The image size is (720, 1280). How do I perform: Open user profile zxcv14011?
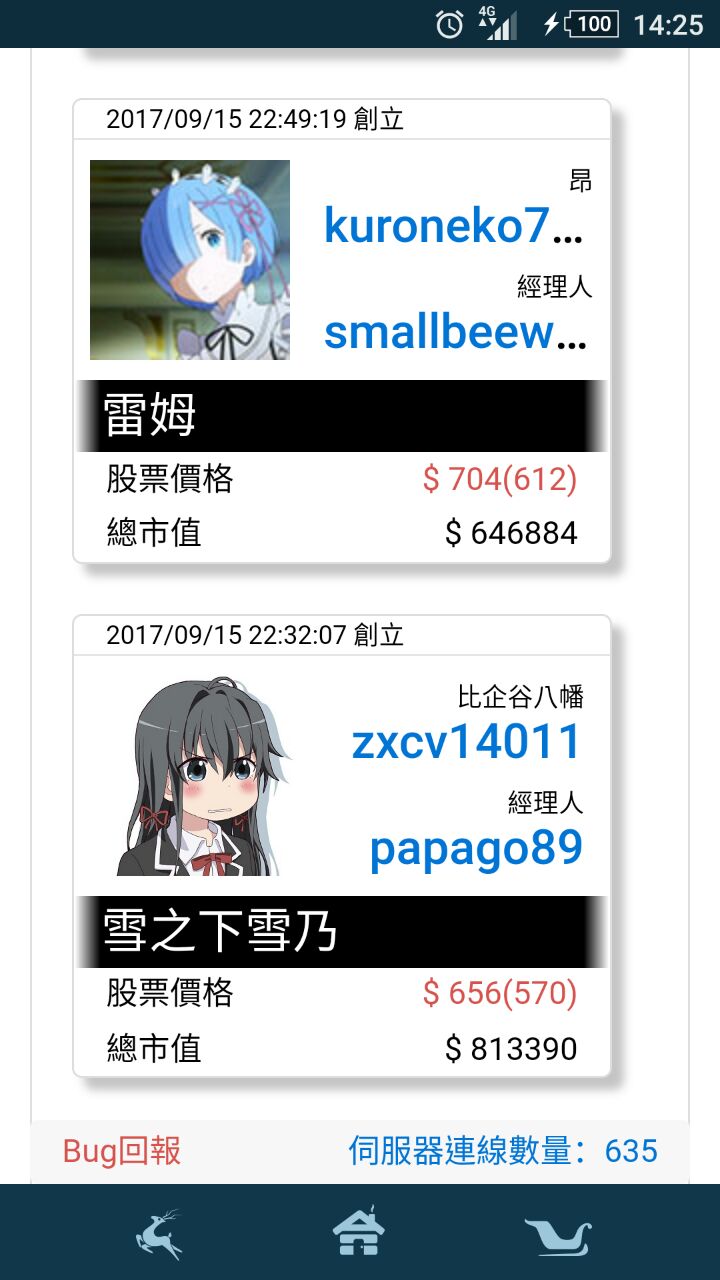click(466, 743)
